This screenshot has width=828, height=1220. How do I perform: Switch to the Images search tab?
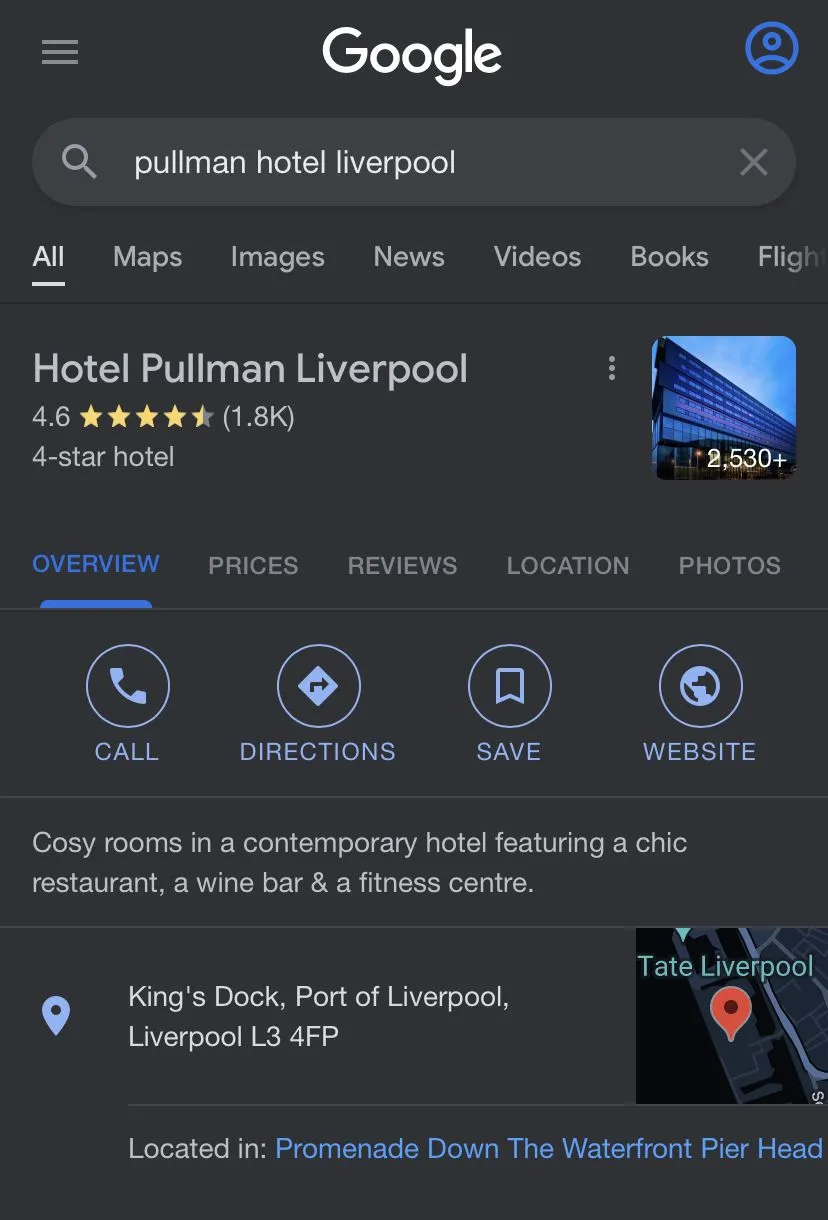point(277,257)
